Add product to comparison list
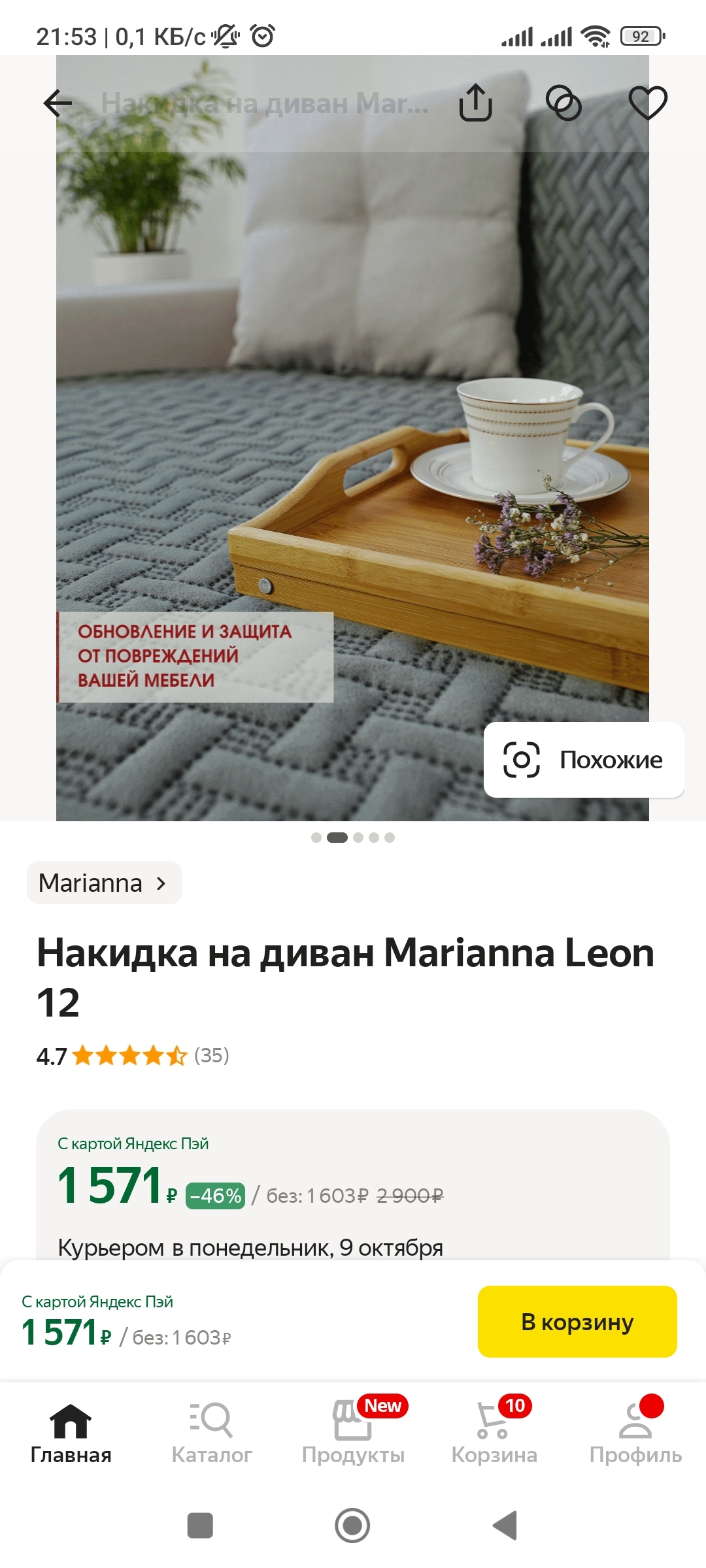Viewport: 706px width, 1568px height. 563,103
